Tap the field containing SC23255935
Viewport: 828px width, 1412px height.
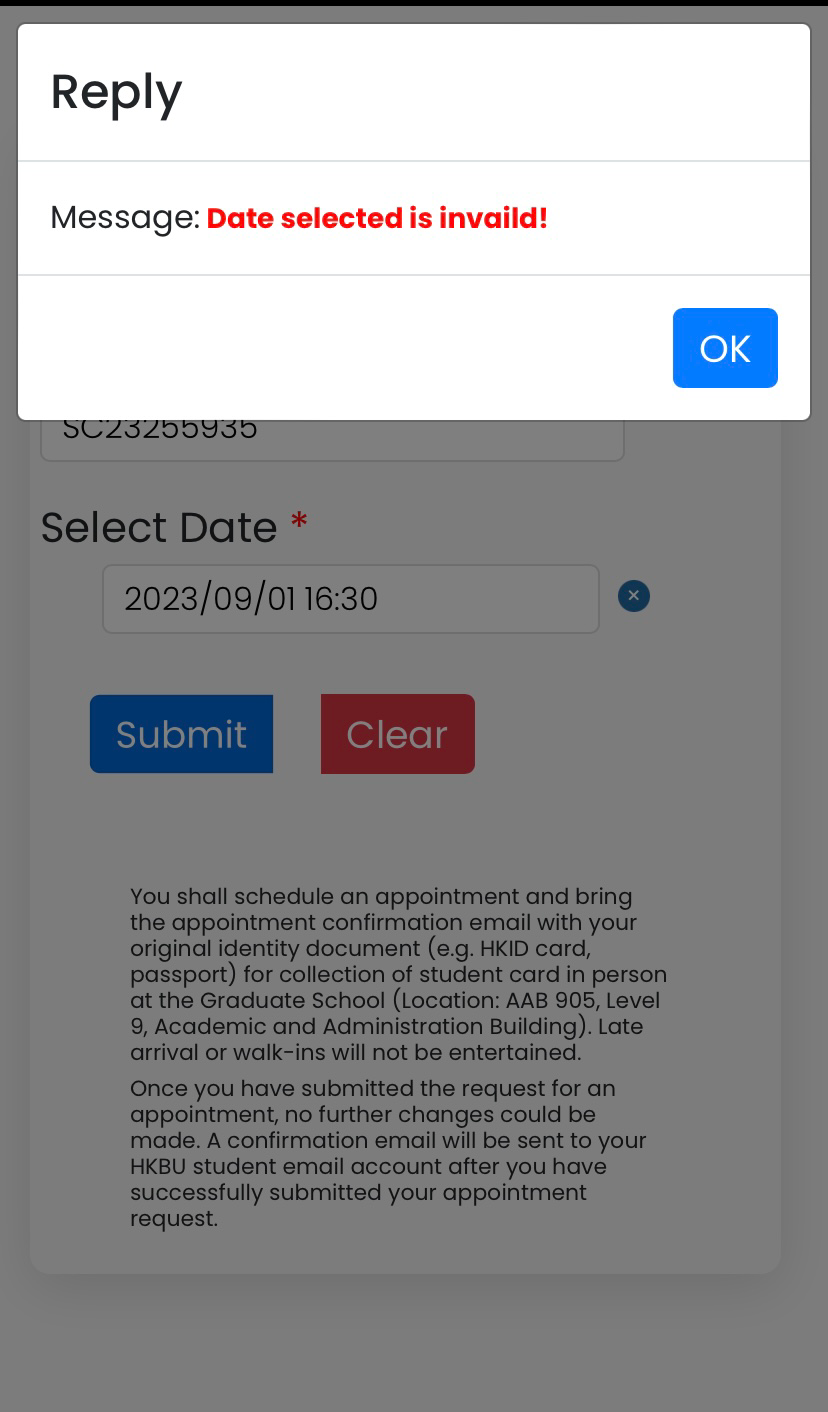coord(332,440)
